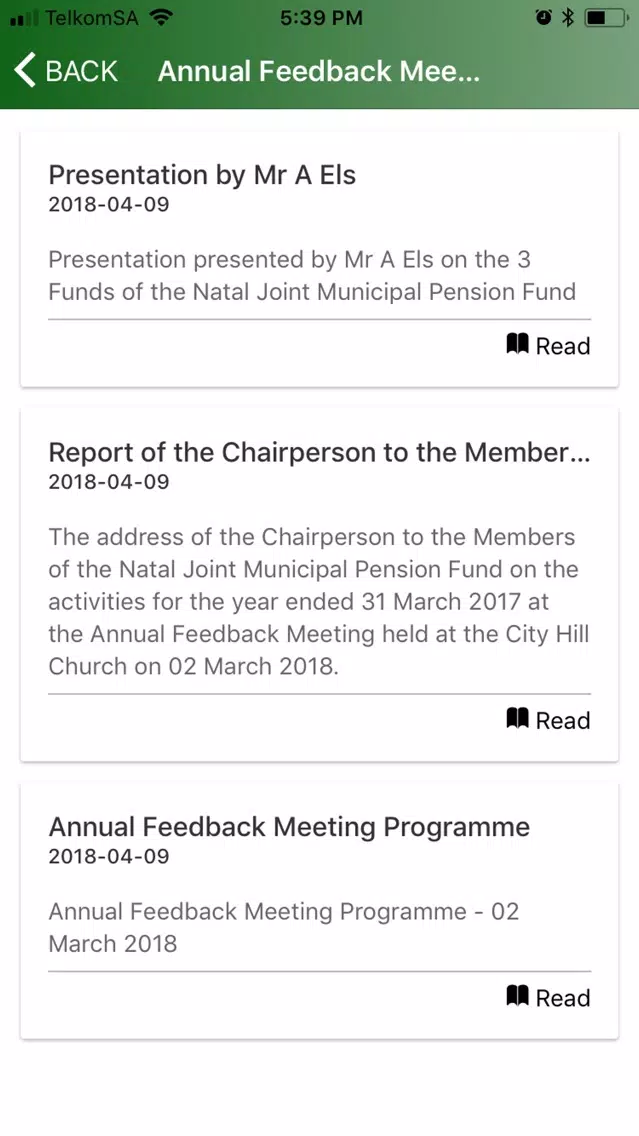Open the Presentation by Mr A Els card
639x1136 pixels.
coord(320,259)
